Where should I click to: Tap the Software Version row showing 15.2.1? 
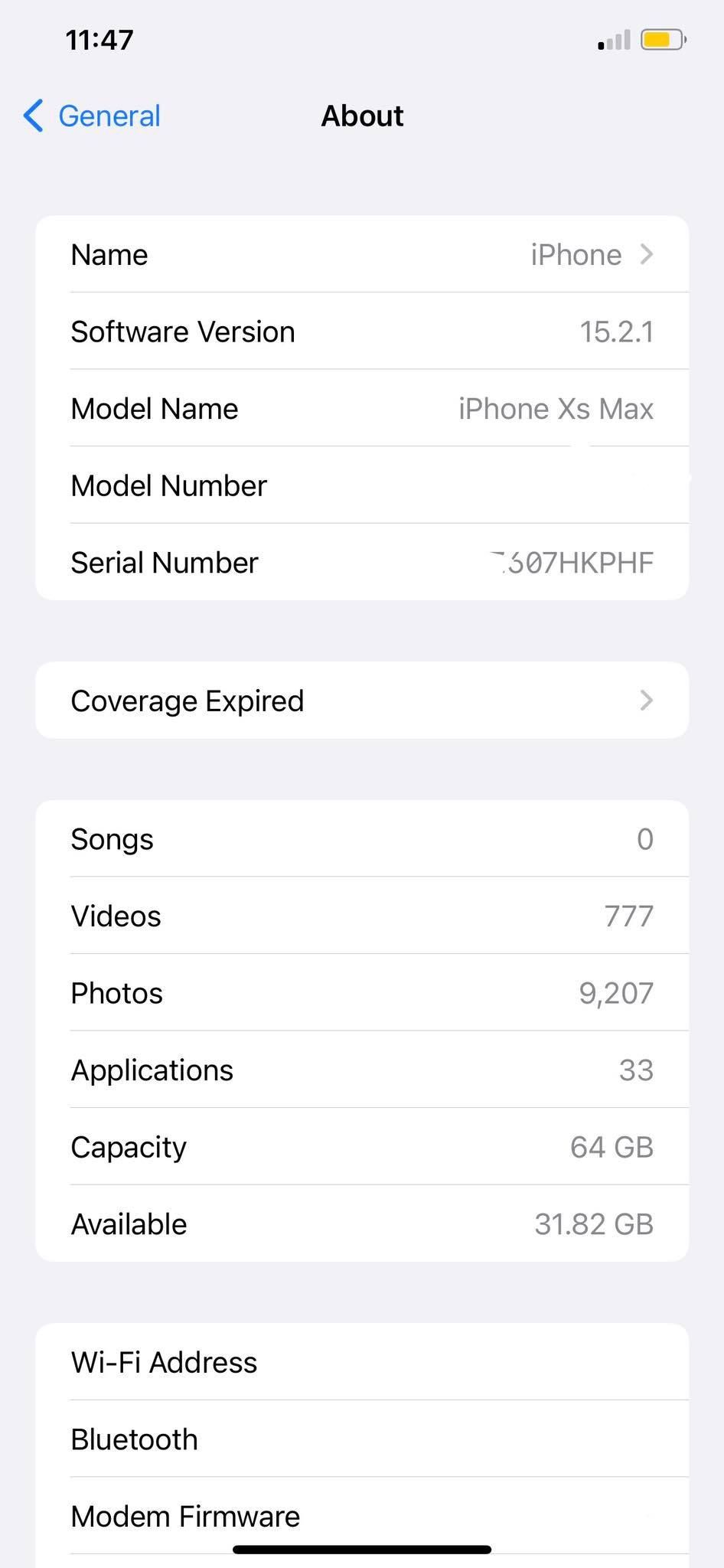pos(362,331)
